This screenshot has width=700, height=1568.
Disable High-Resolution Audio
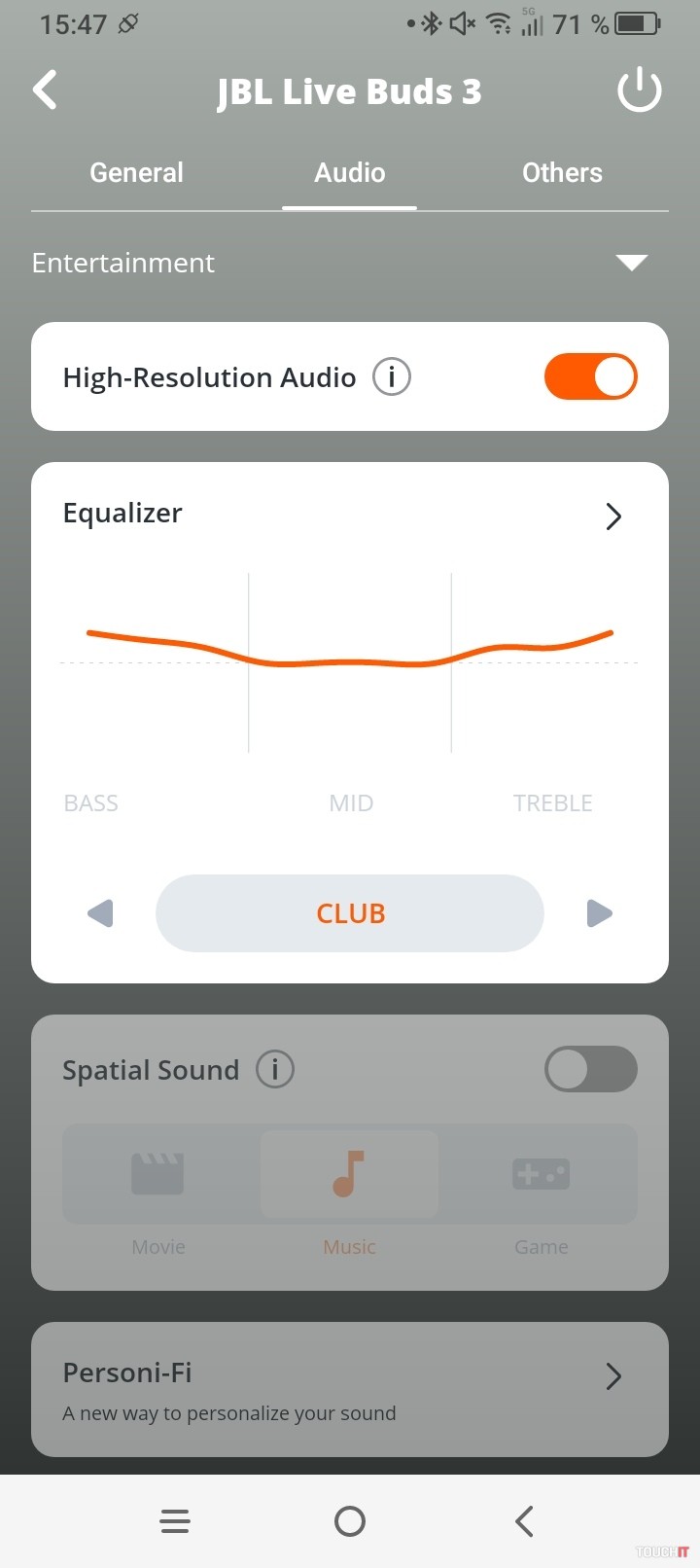pos(590,377)
